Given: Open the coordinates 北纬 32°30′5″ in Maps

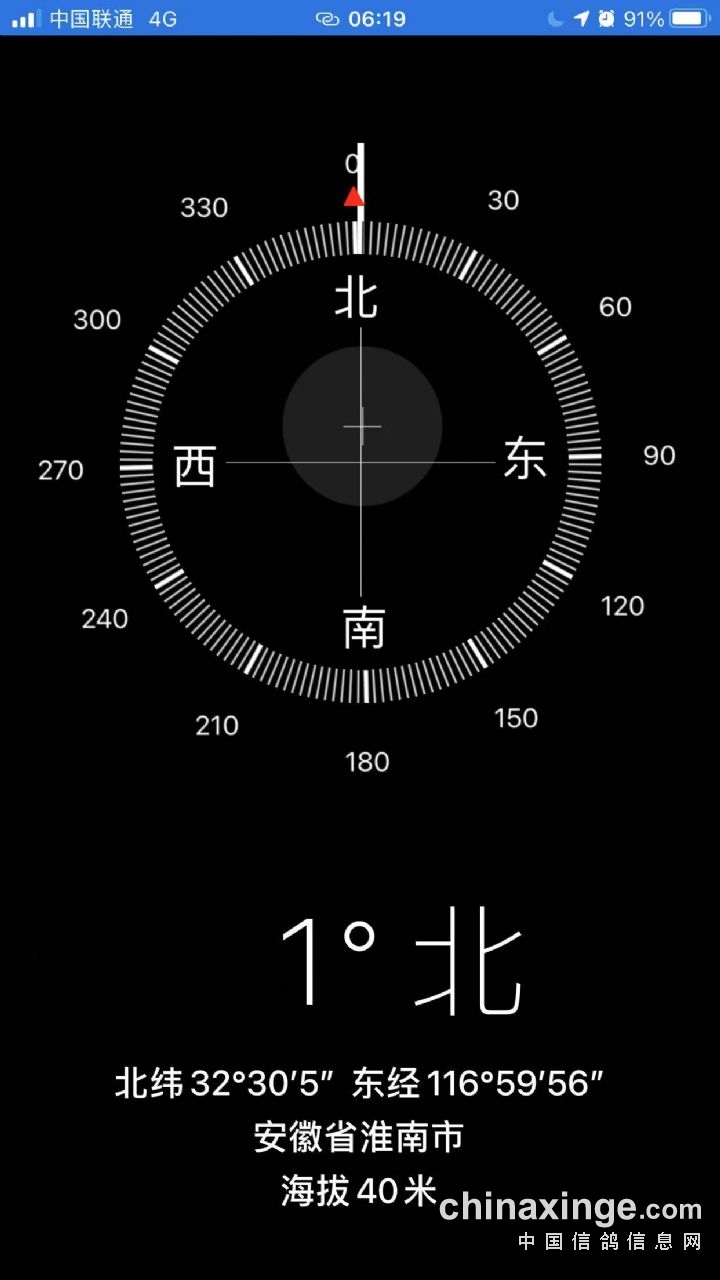Looking at the screenshot, I should [359, 1084].
